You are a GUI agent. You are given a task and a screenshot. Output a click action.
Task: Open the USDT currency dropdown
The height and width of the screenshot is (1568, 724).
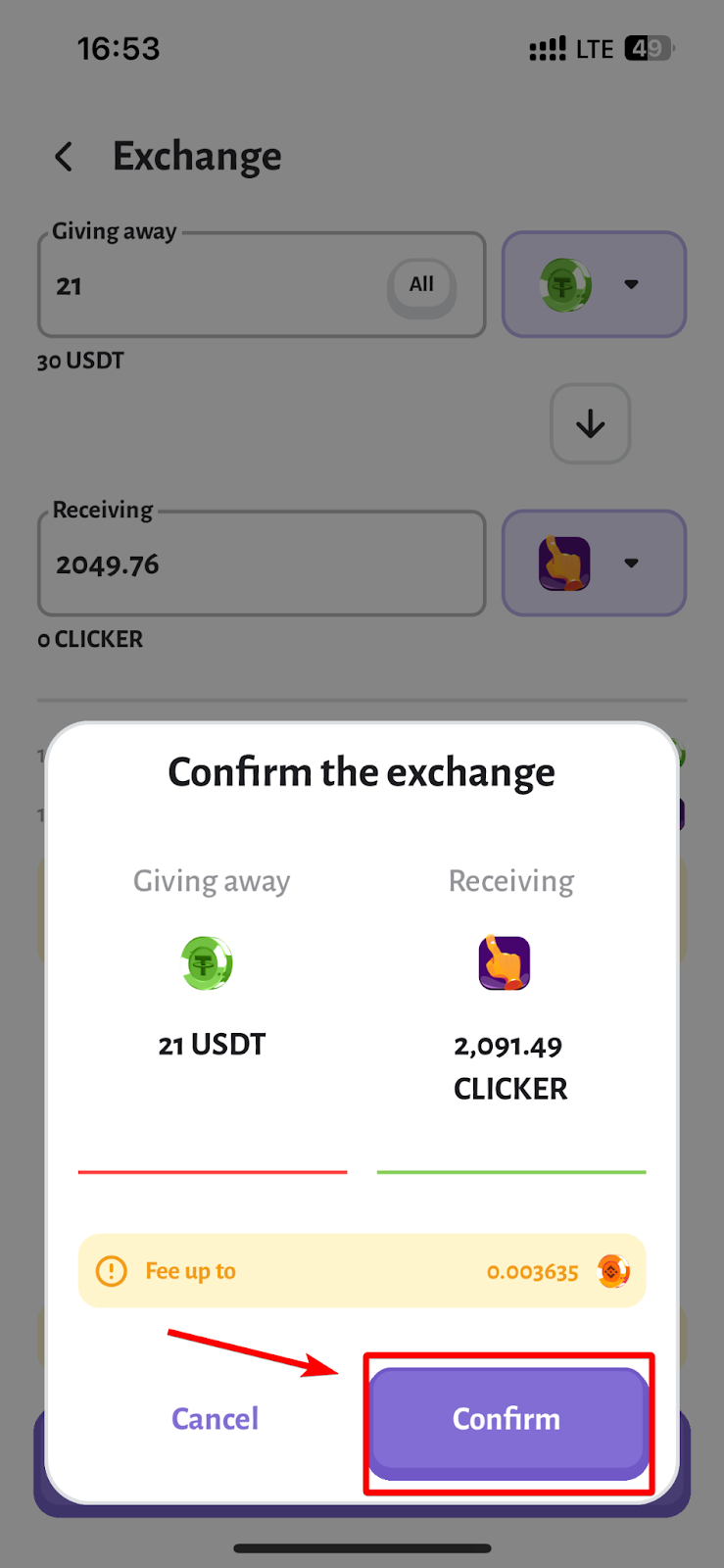click(594, 284)
